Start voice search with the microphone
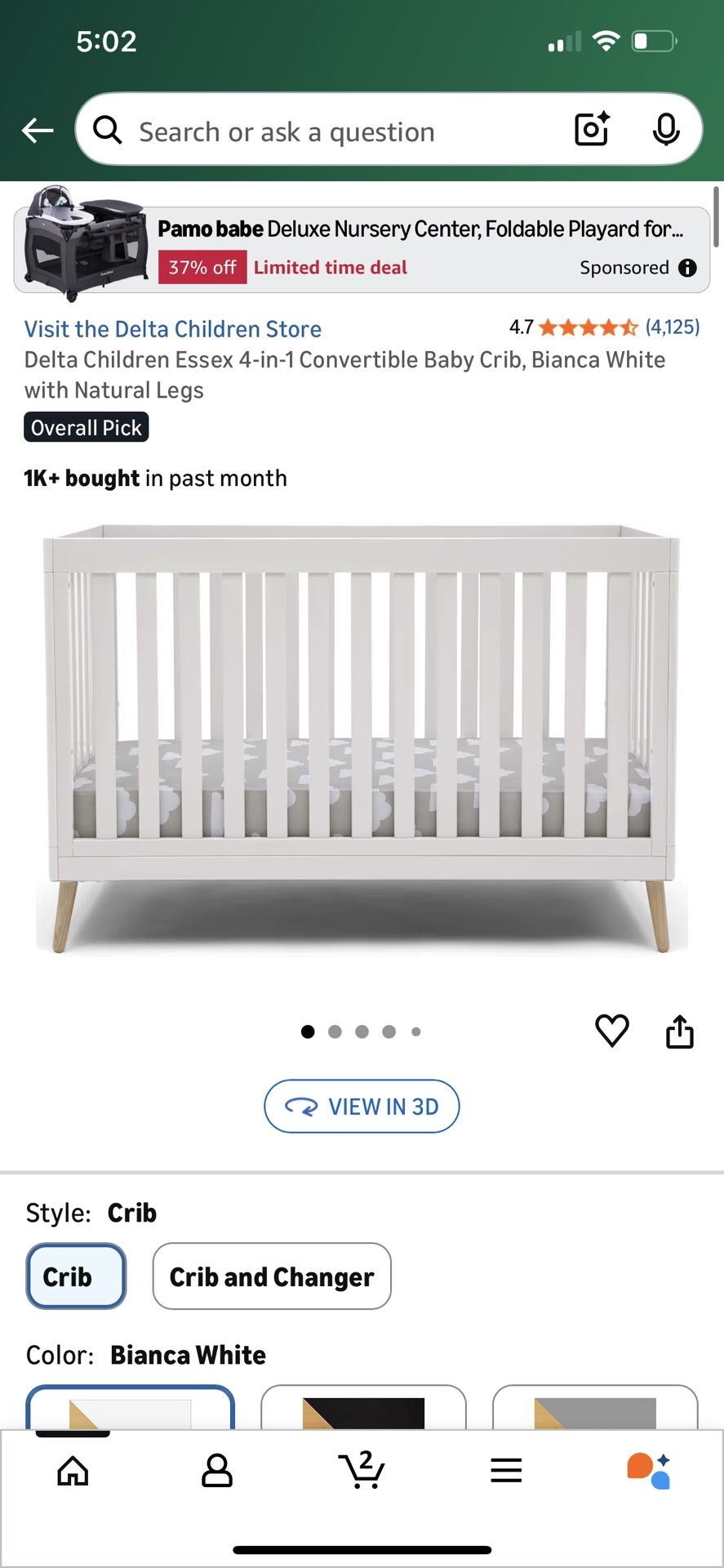This screenshot has width=724, height=1568. pyautogui.click(x=667, y=130)
